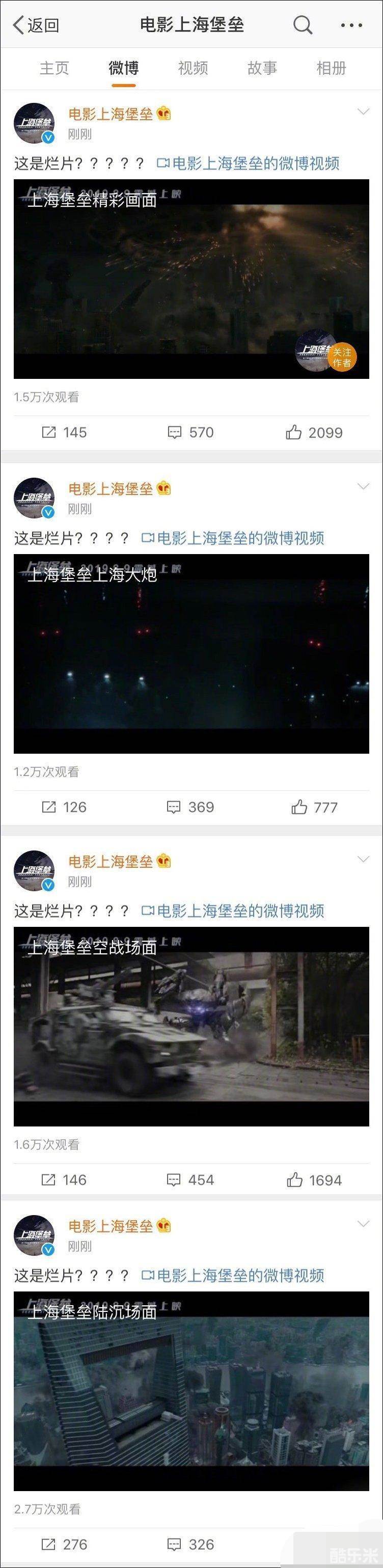Tap 关注作者 on the first video
The width and height of the screenshot is (383, 1568).
tap(342, 357)
